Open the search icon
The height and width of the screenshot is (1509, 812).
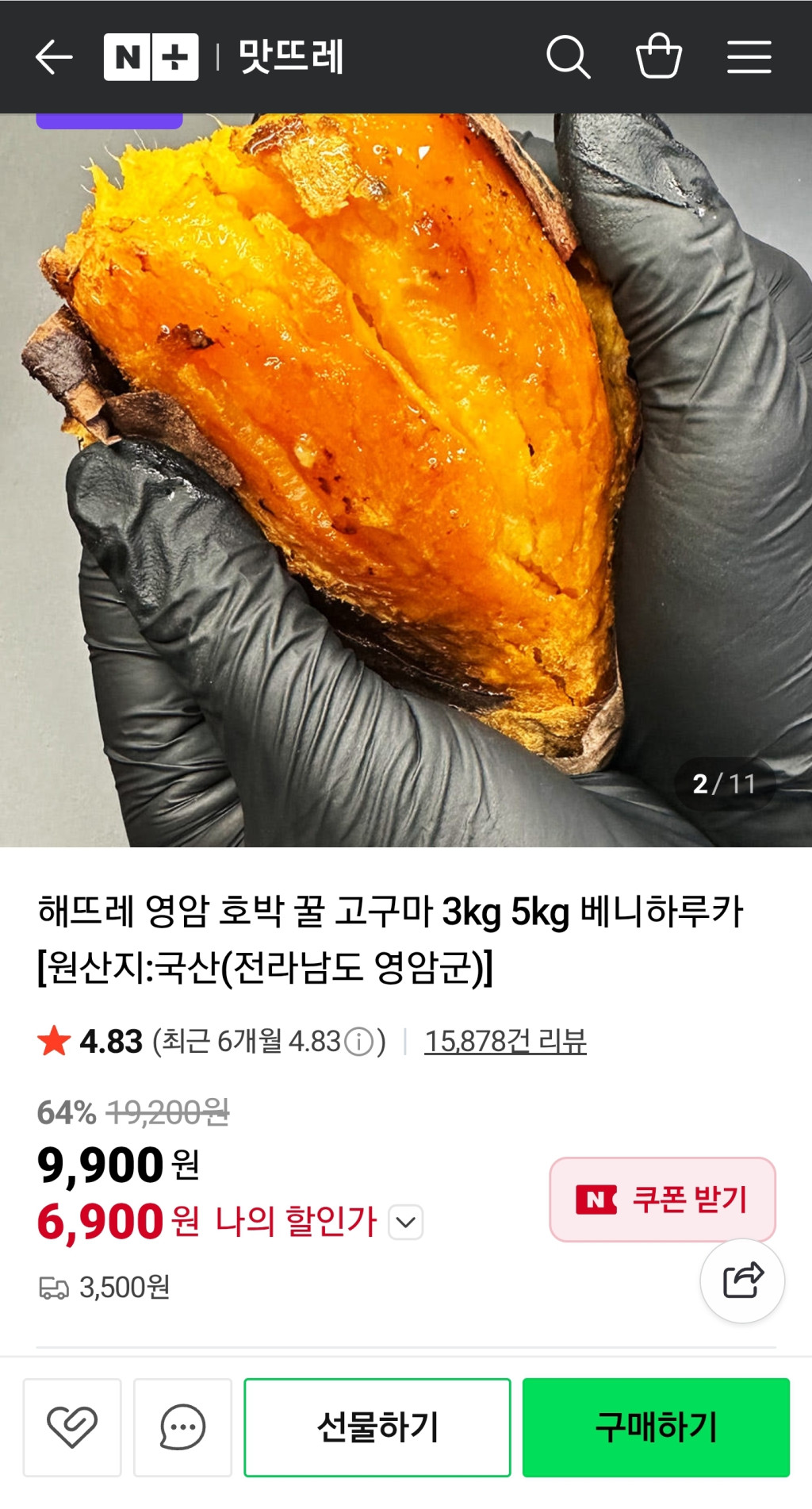(x=568, y=57)
